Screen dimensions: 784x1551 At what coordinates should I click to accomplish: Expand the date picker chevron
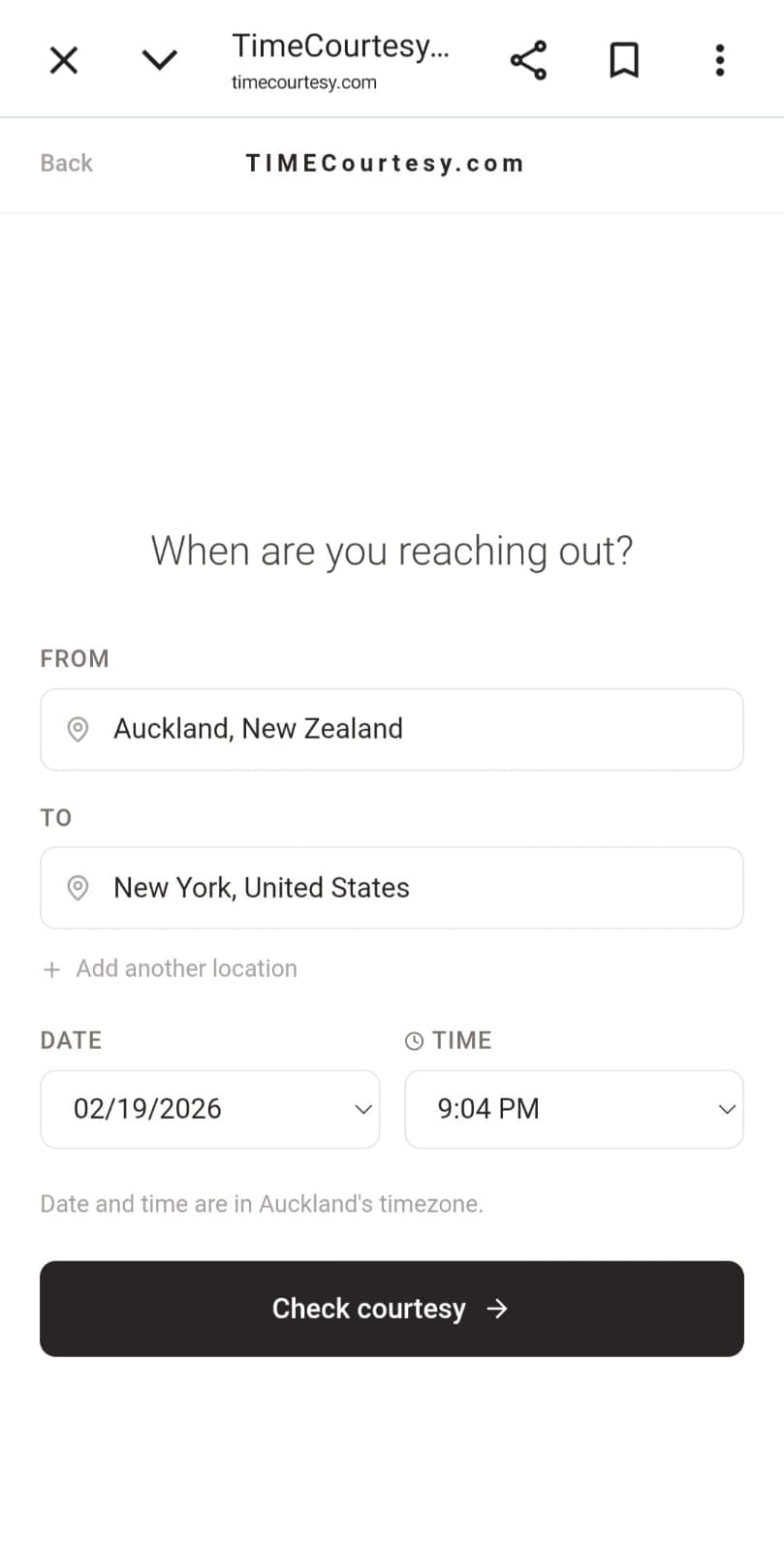[361, 1109]
